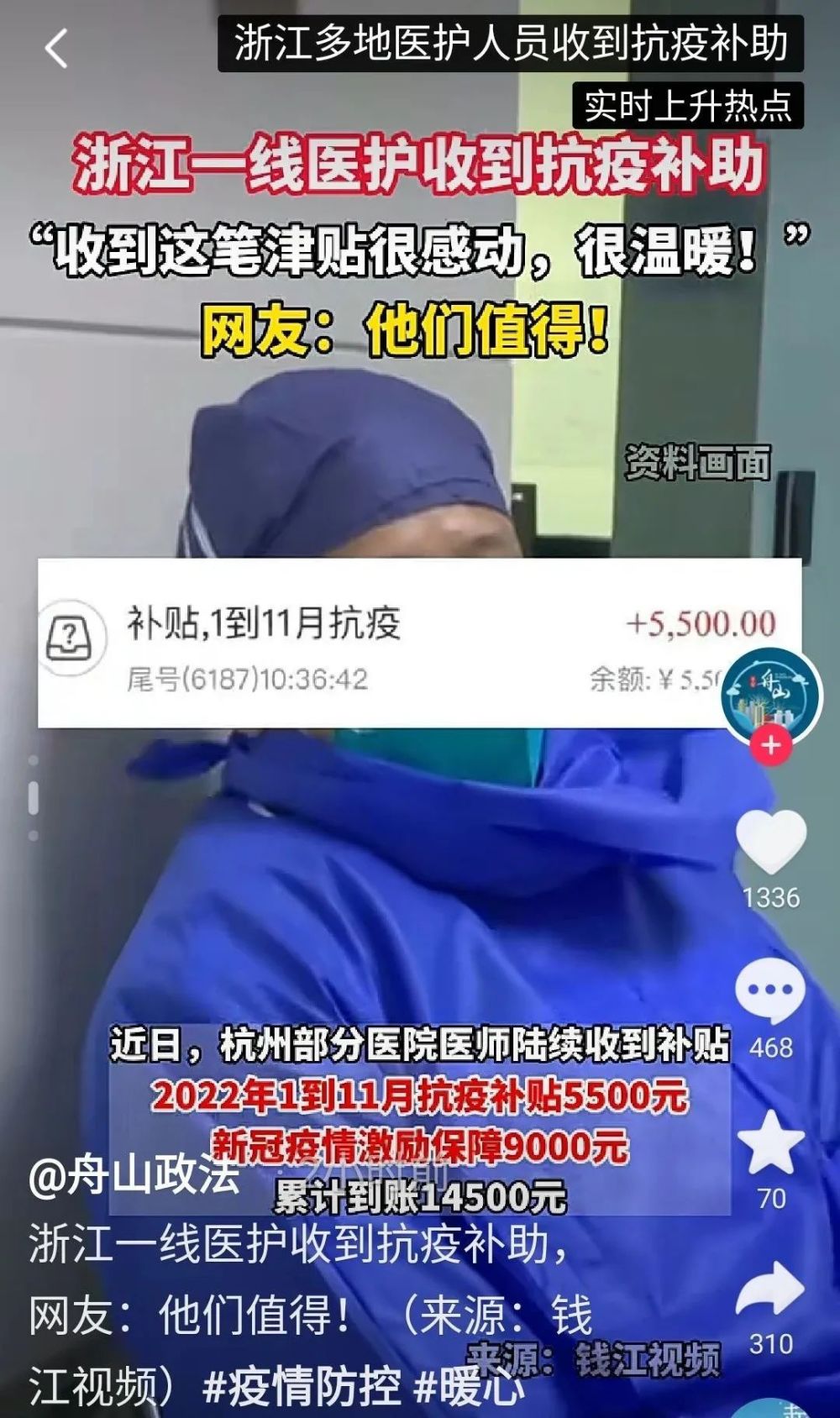Open the #暖心 hashtag
This screenshot has height=1418, width=840.
click(x=470, y=1385)
